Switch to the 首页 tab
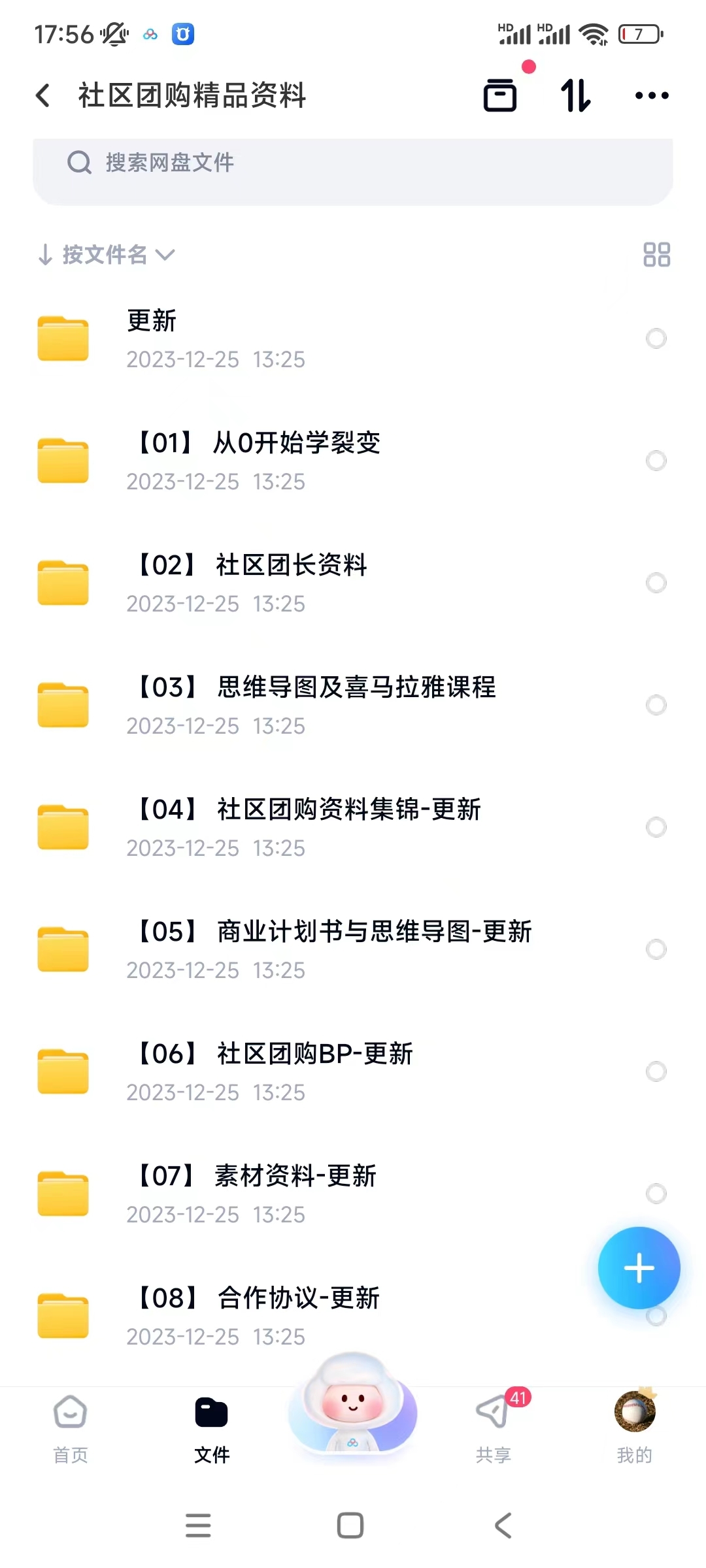This screenshot has width=706, height=1568. point(71,1429)
